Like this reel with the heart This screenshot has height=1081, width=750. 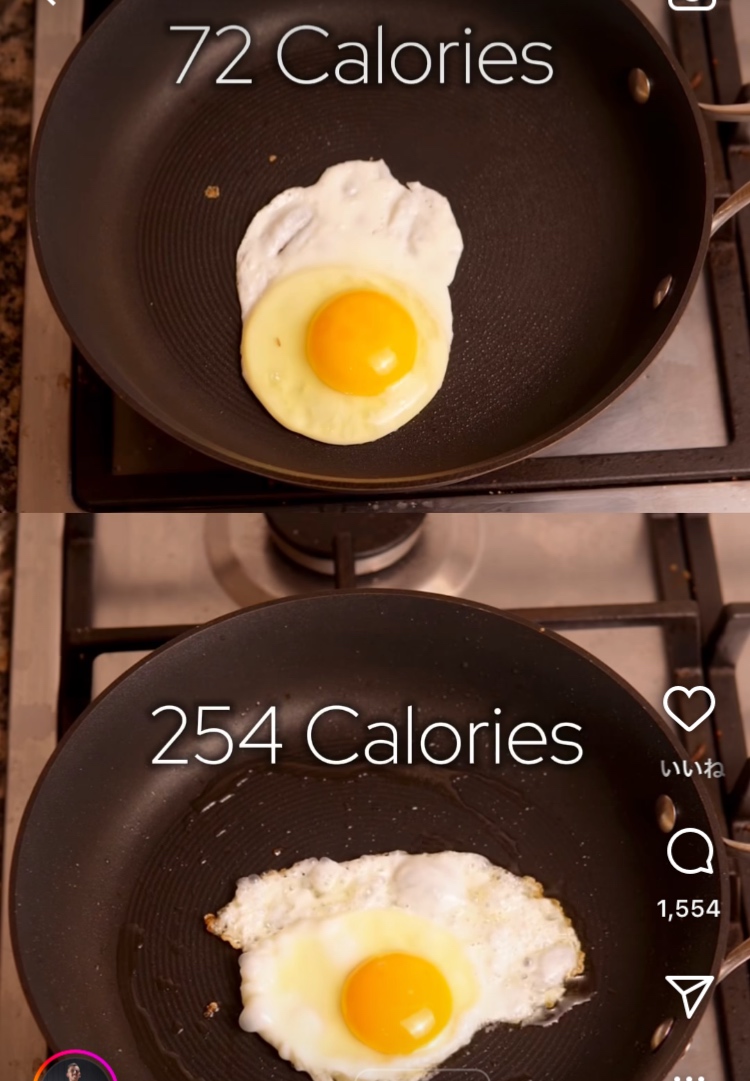pos(690,709)
